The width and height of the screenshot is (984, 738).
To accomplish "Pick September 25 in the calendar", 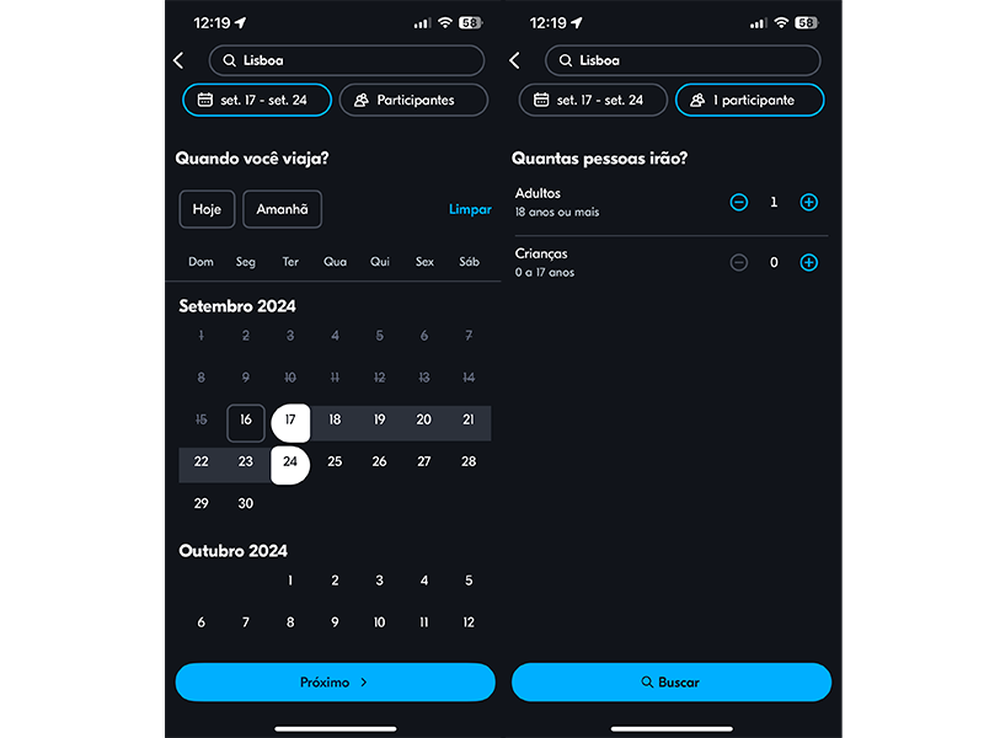I will (x=335, y=462).
